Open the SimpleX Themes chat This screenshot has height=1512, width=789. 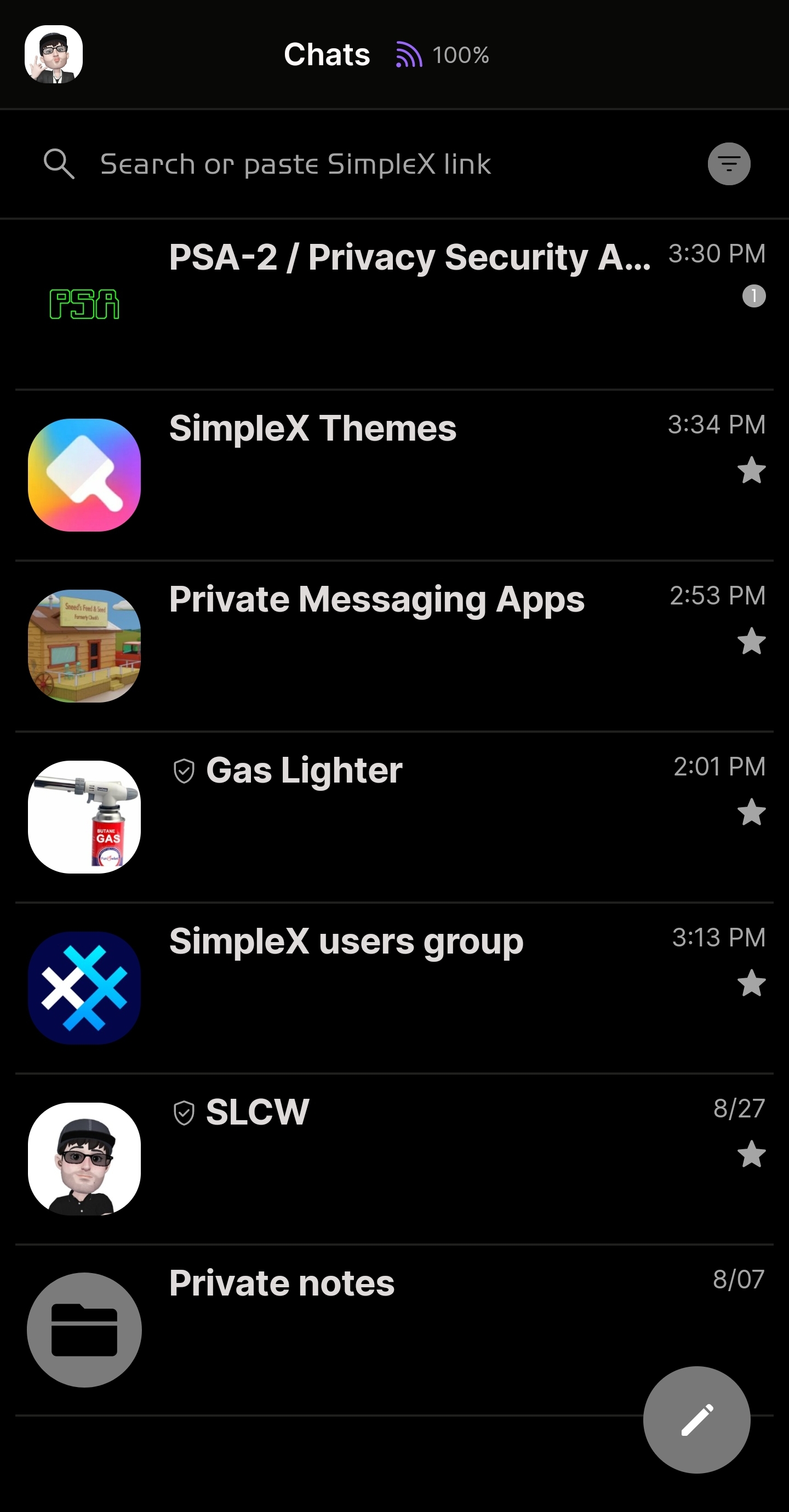click(395, 475)
